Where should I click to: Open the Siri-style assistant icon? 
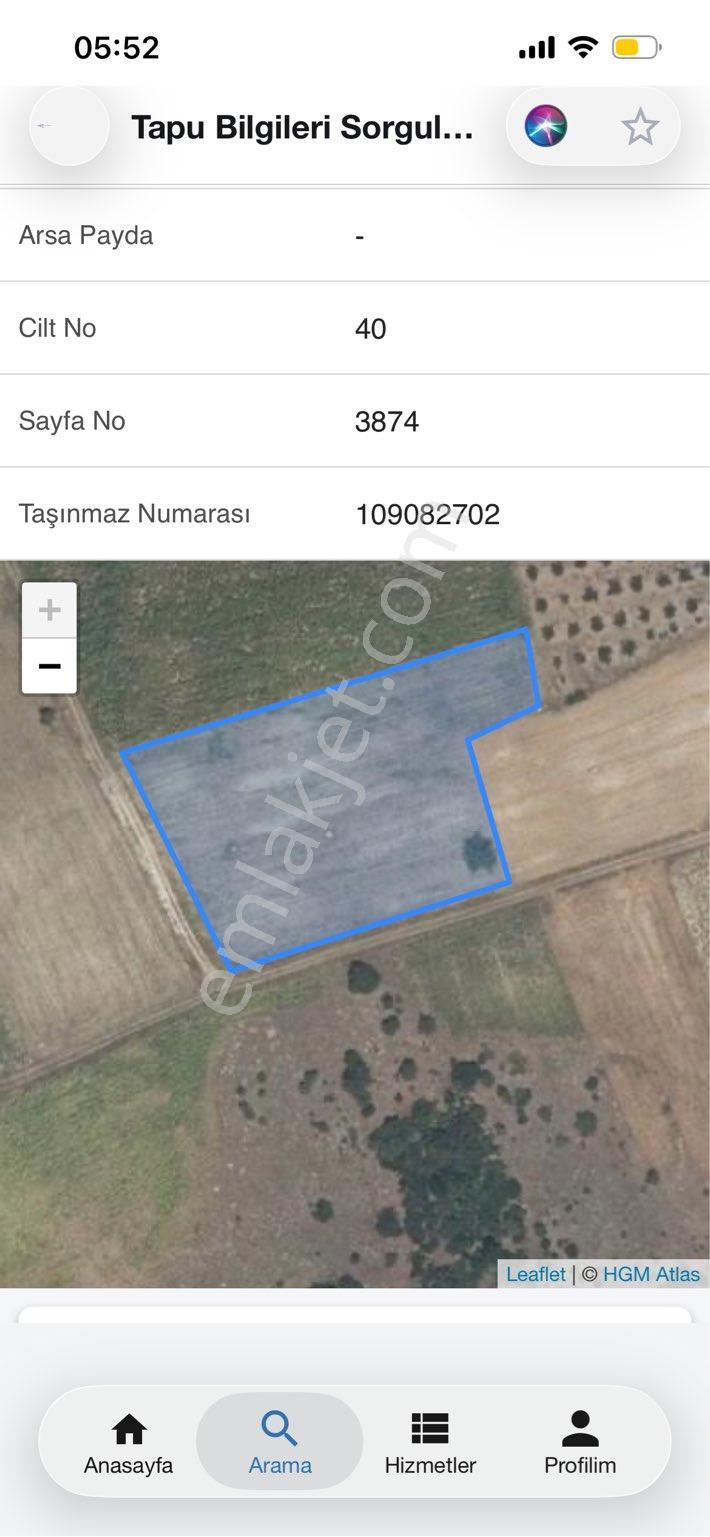pyautogui.click(x=546, y=126)
